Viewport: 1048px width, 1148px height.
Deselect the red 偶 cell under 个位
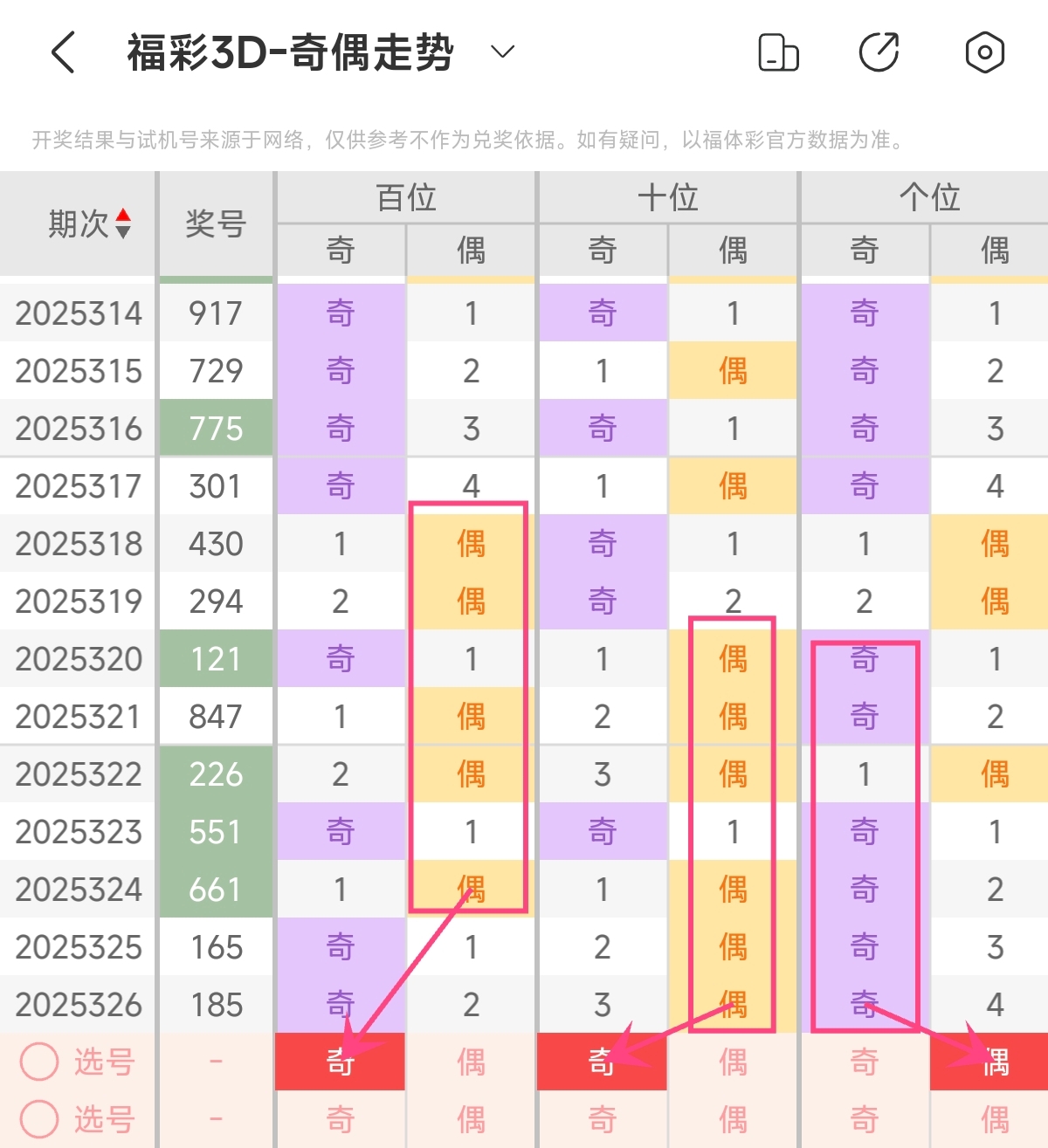(x=994, y=1062)
